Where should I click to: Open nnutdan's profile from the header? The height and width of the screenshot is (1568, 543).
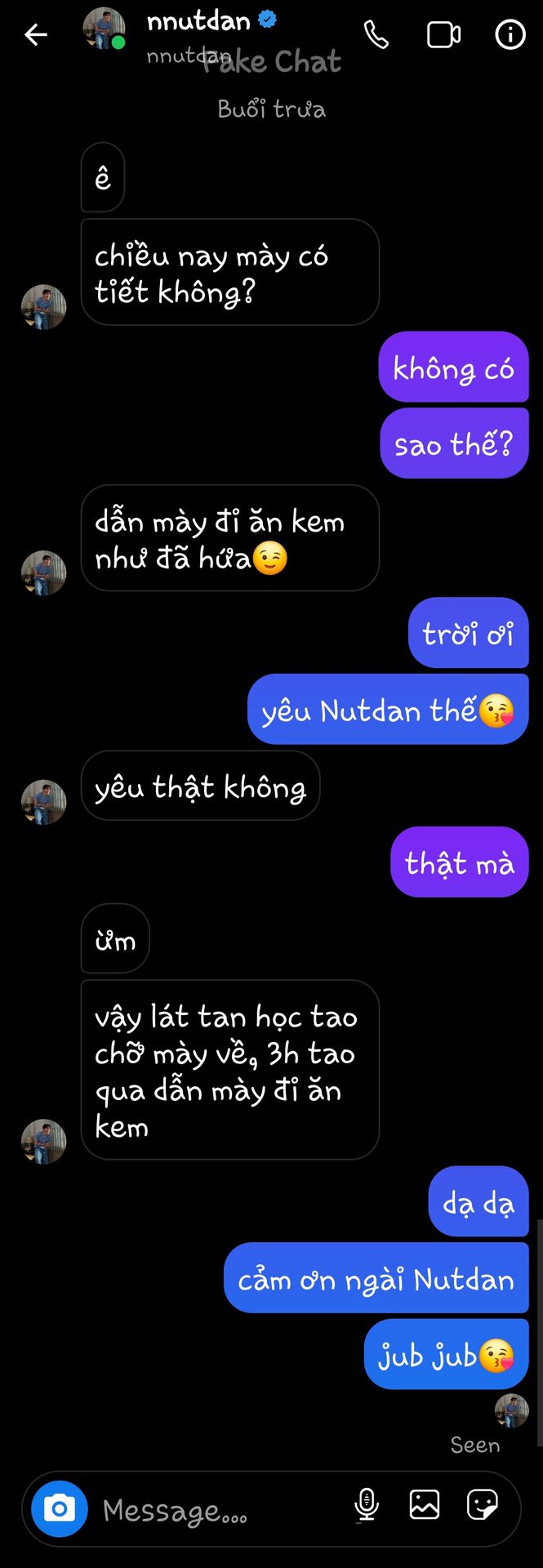(x=198, y=22)
